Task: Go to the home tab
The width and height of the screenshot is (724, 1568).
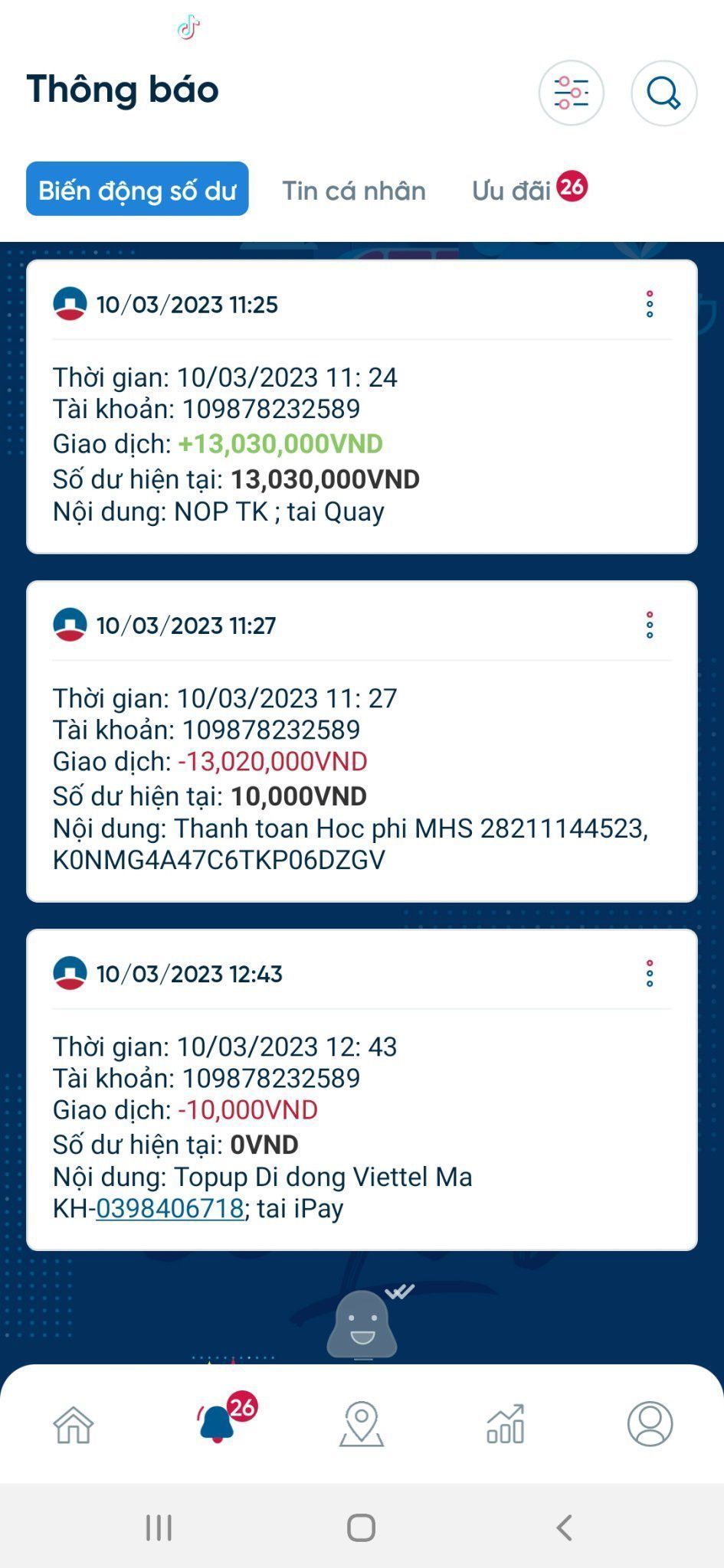Action: click(x=74, y=1424)
